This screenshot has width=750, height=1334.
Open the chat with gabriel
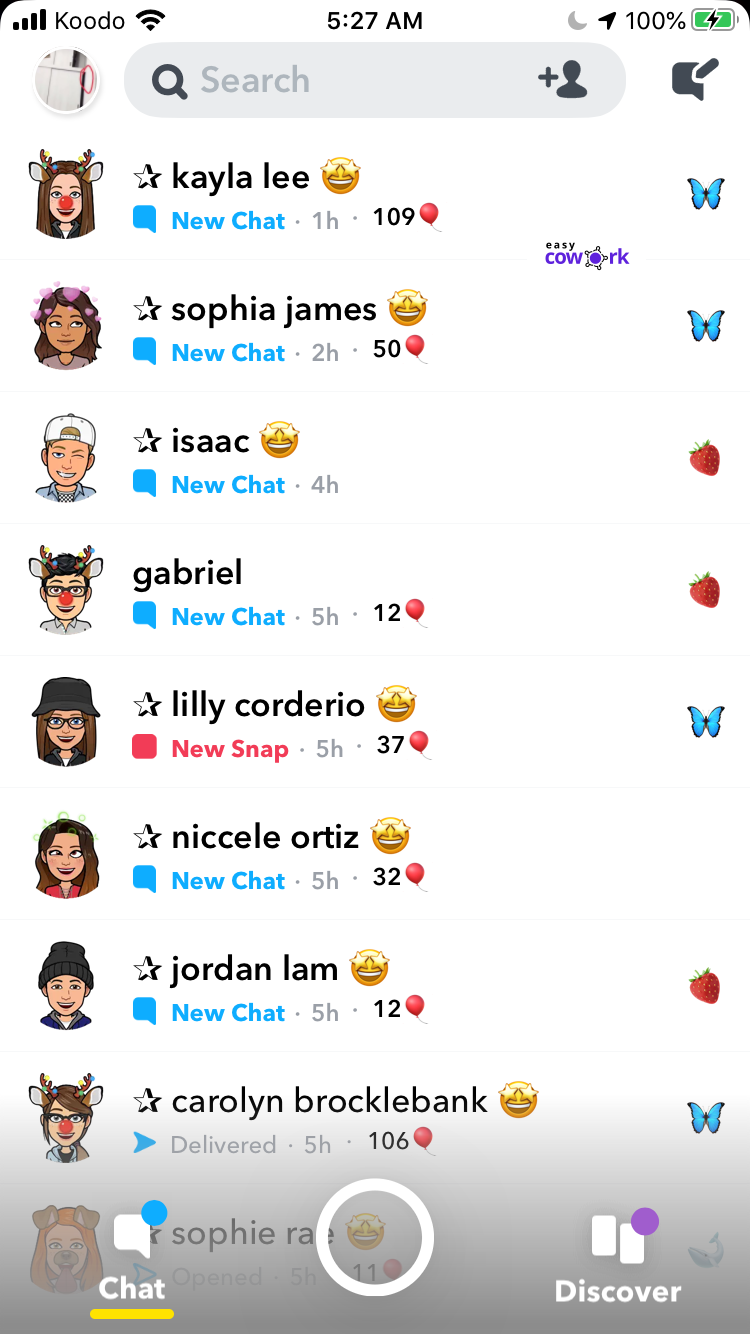(375, 590)
